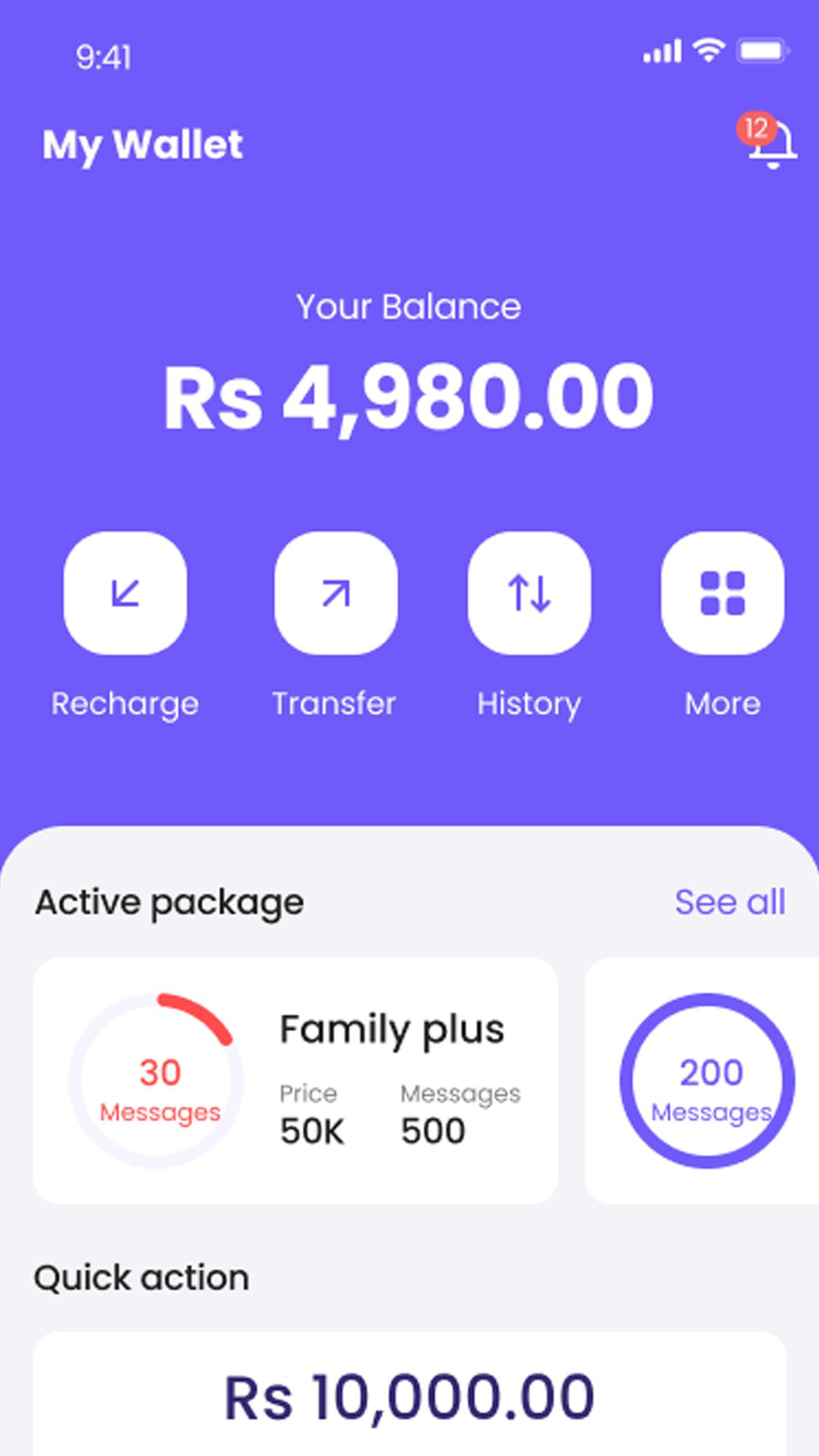Open the notifications bell
This screenshot has height=1456, width=819.
(x=772, y=143)
